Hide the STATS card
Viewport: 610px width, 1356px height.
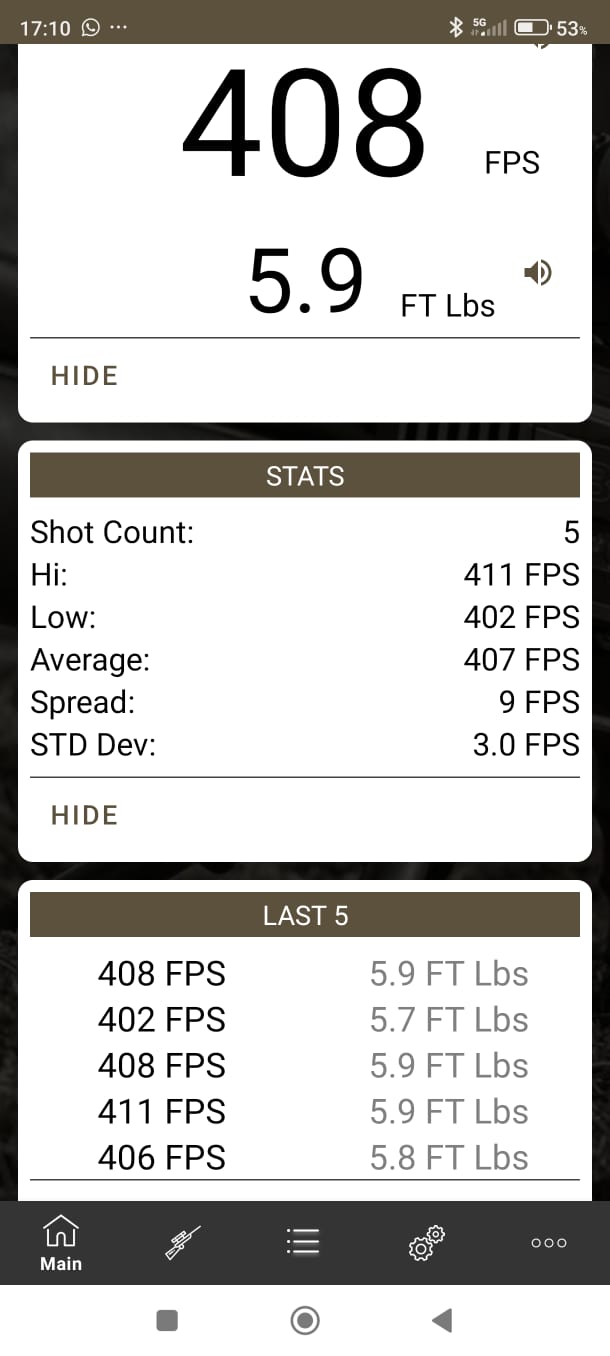(x=84, y=815)
